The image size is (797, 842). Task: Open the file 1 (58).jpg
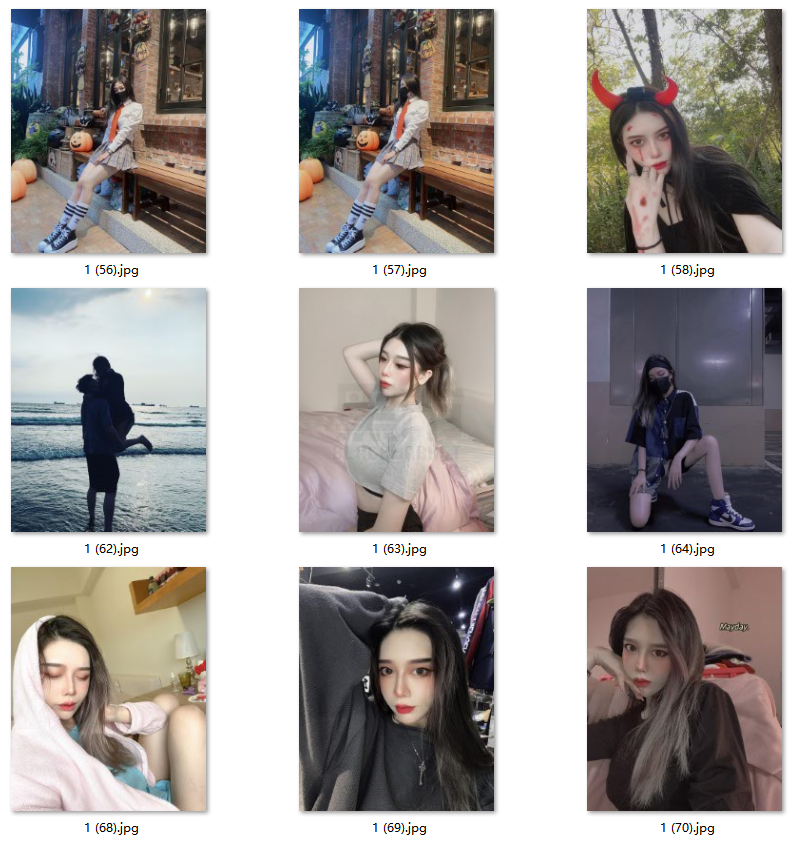pos(684,131)
